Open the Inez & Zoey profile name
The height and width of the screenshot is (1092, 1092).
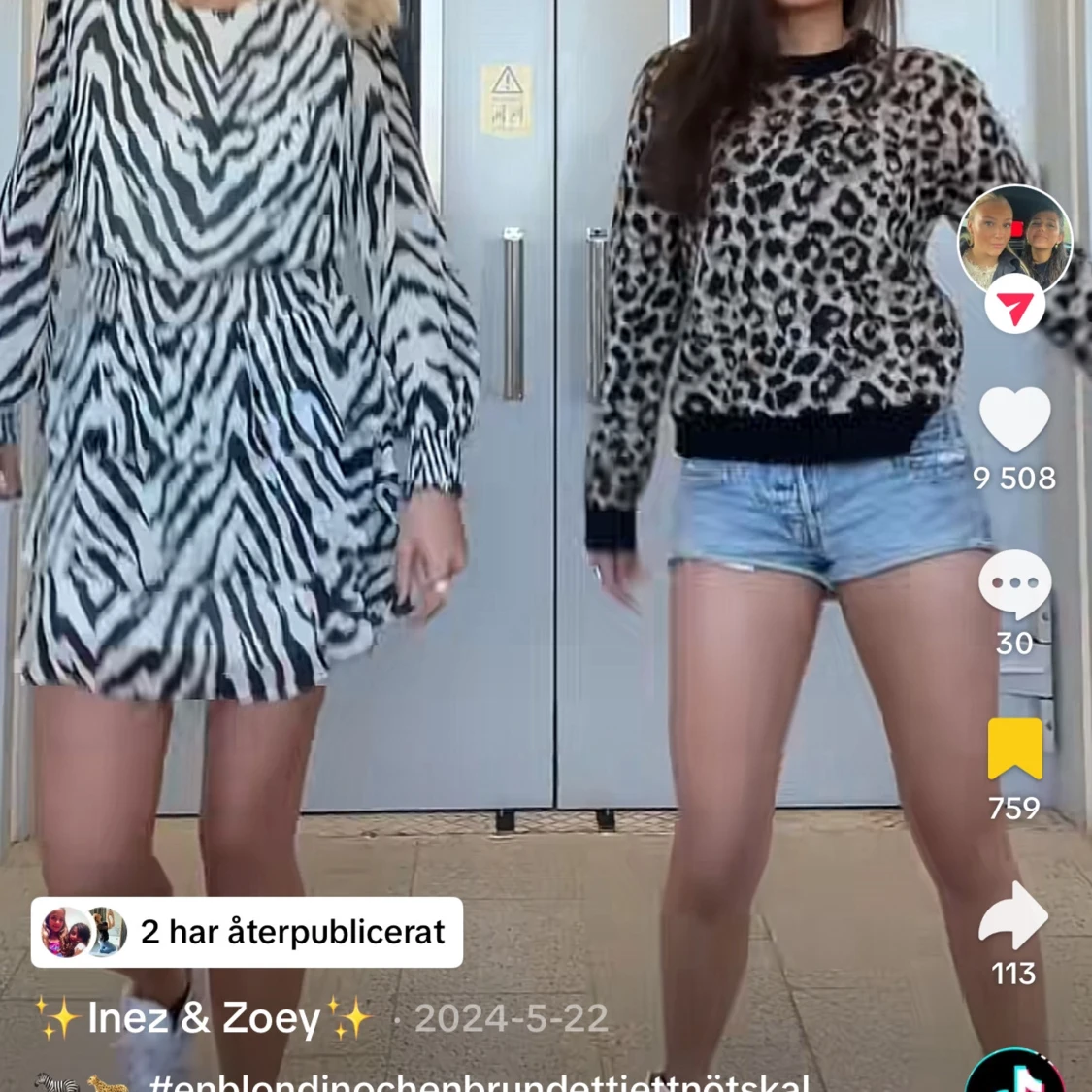tap(204, 1018)
